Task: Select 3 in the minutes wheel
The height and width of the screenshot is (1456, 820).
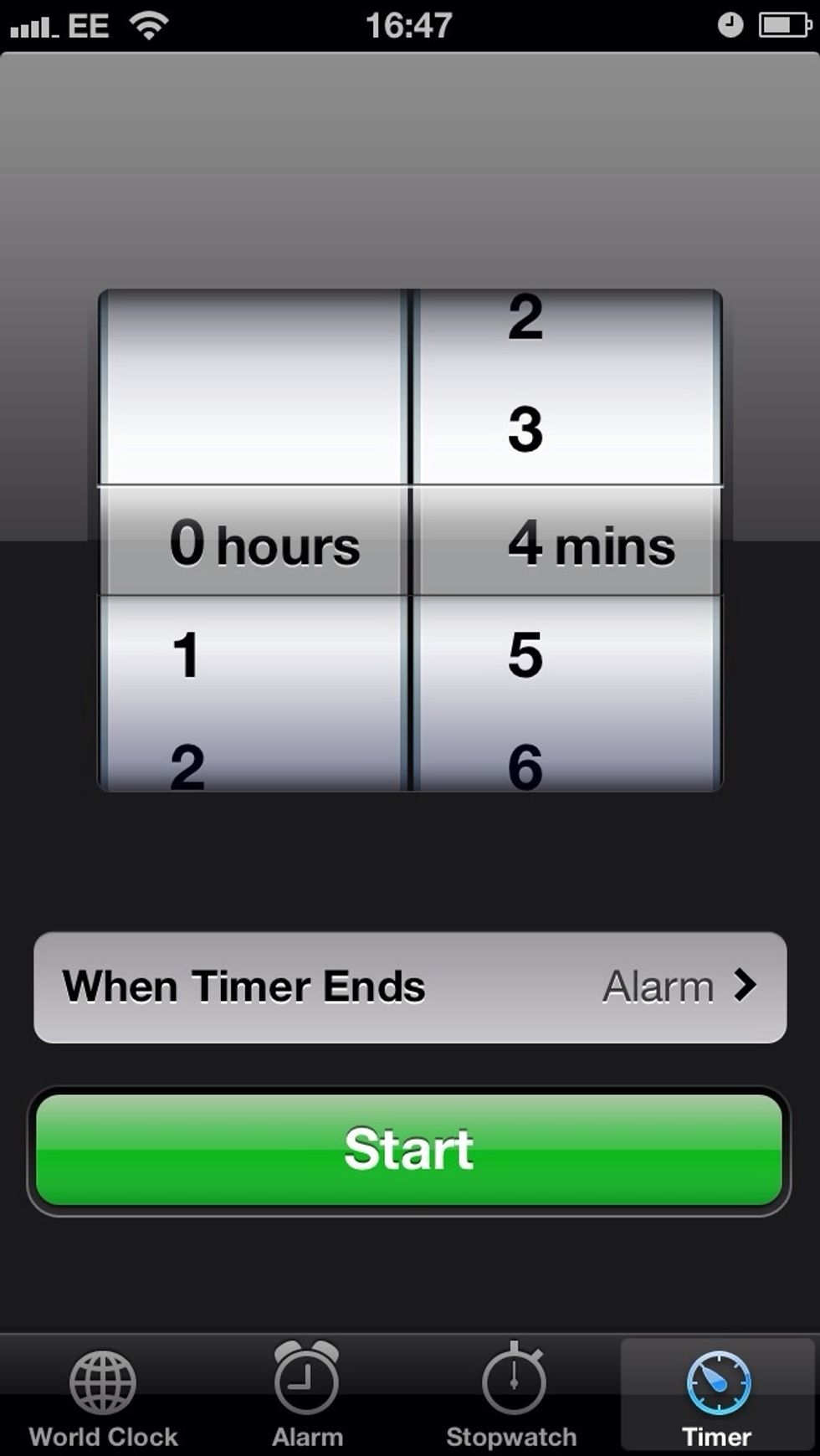Action: (525, 429)
